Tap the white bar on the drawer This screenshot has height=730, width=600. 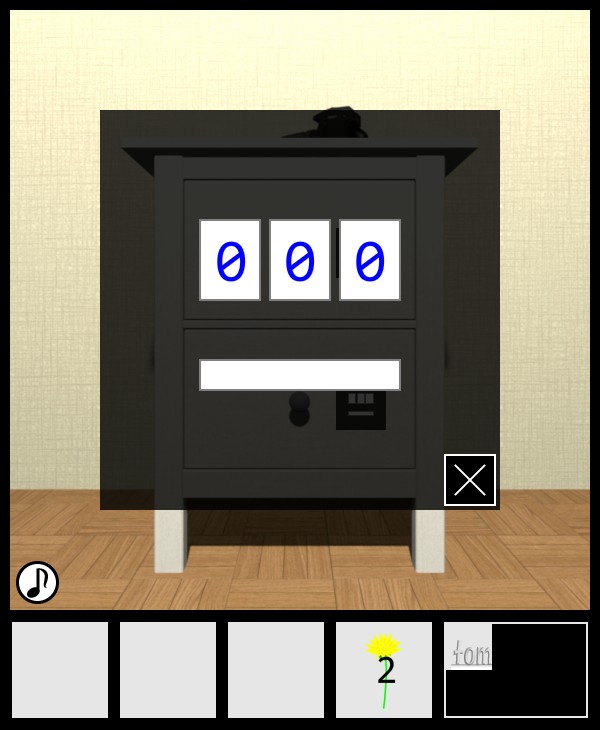point(300,375)
